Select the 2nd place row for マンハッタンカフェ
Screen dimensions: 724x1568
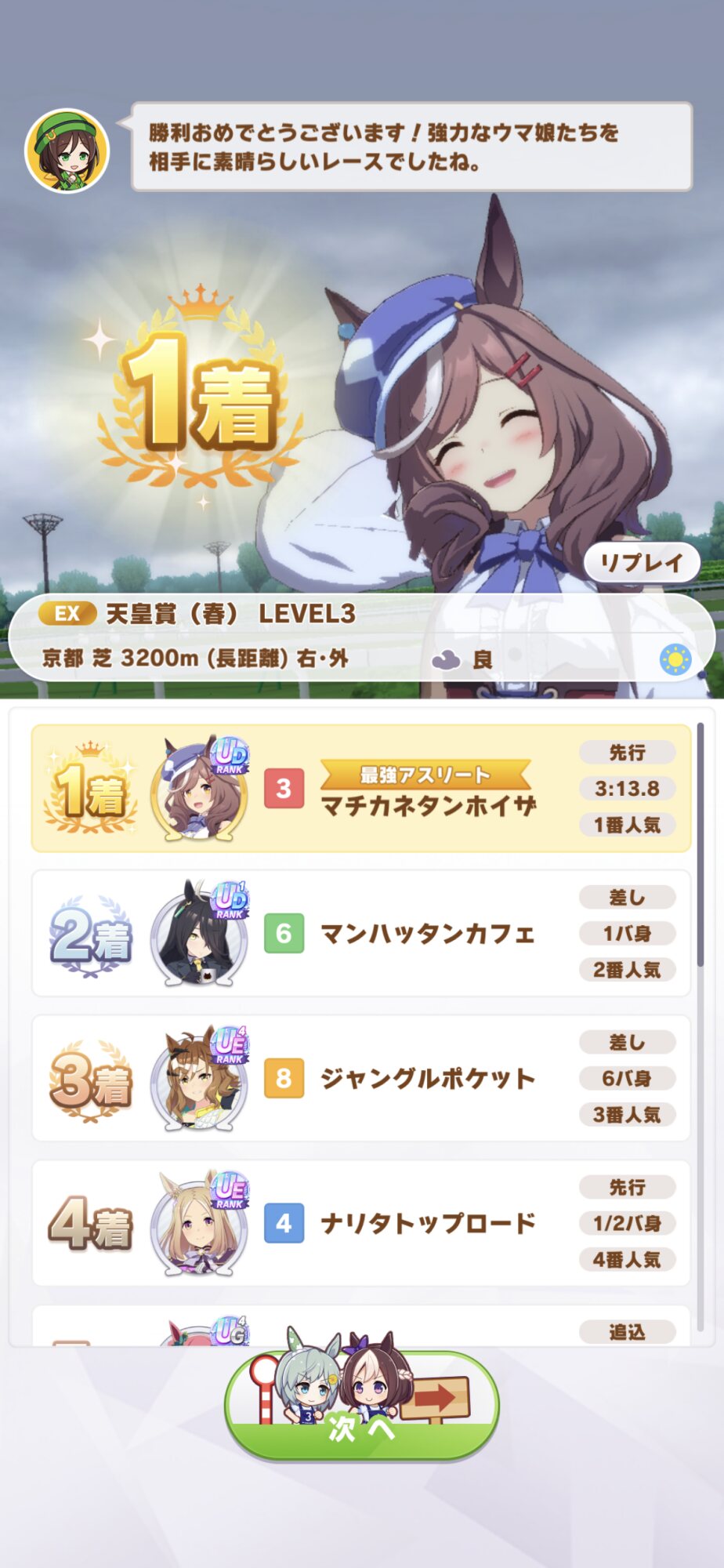361,933
